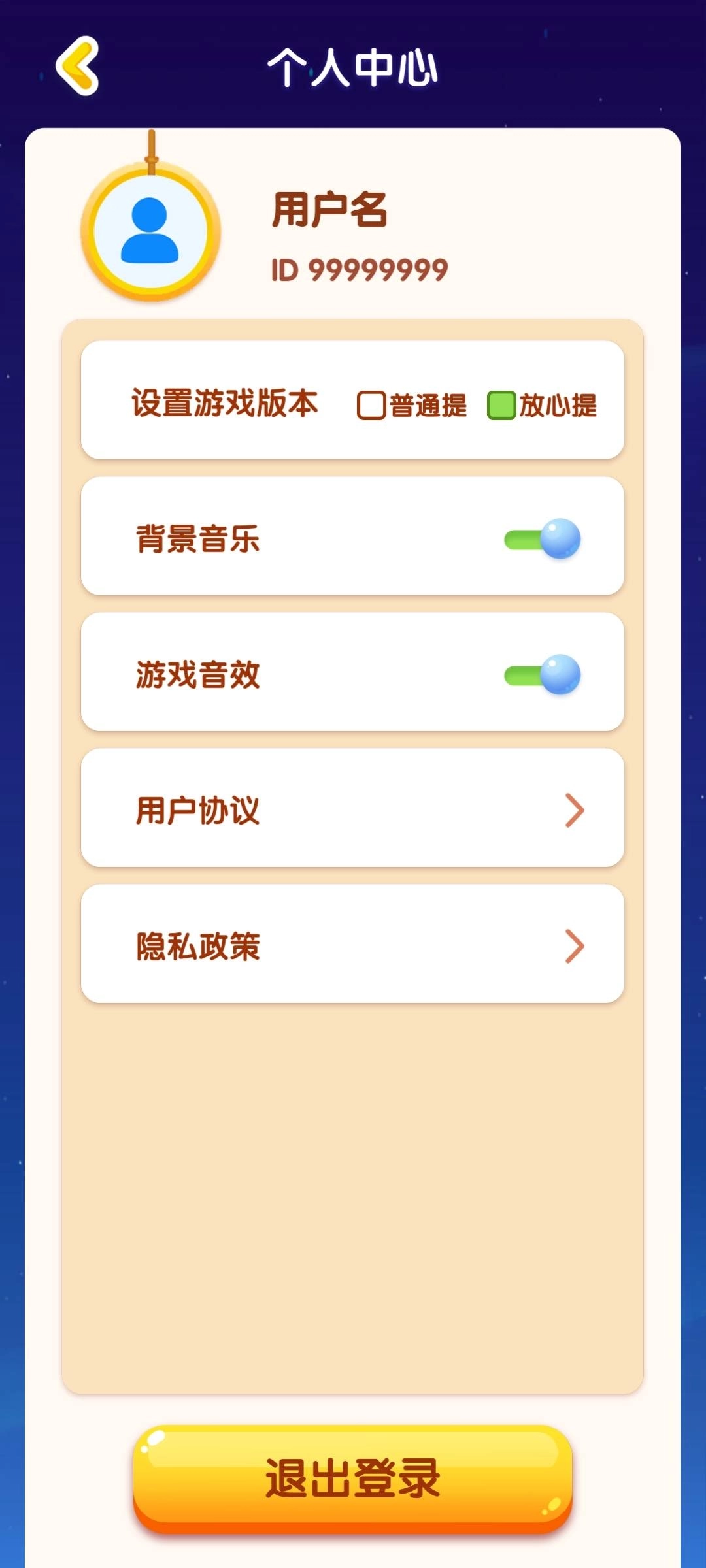Tap the ID 99999999 text
This screenshot has width=706, height=1568.
coord(359,268)
